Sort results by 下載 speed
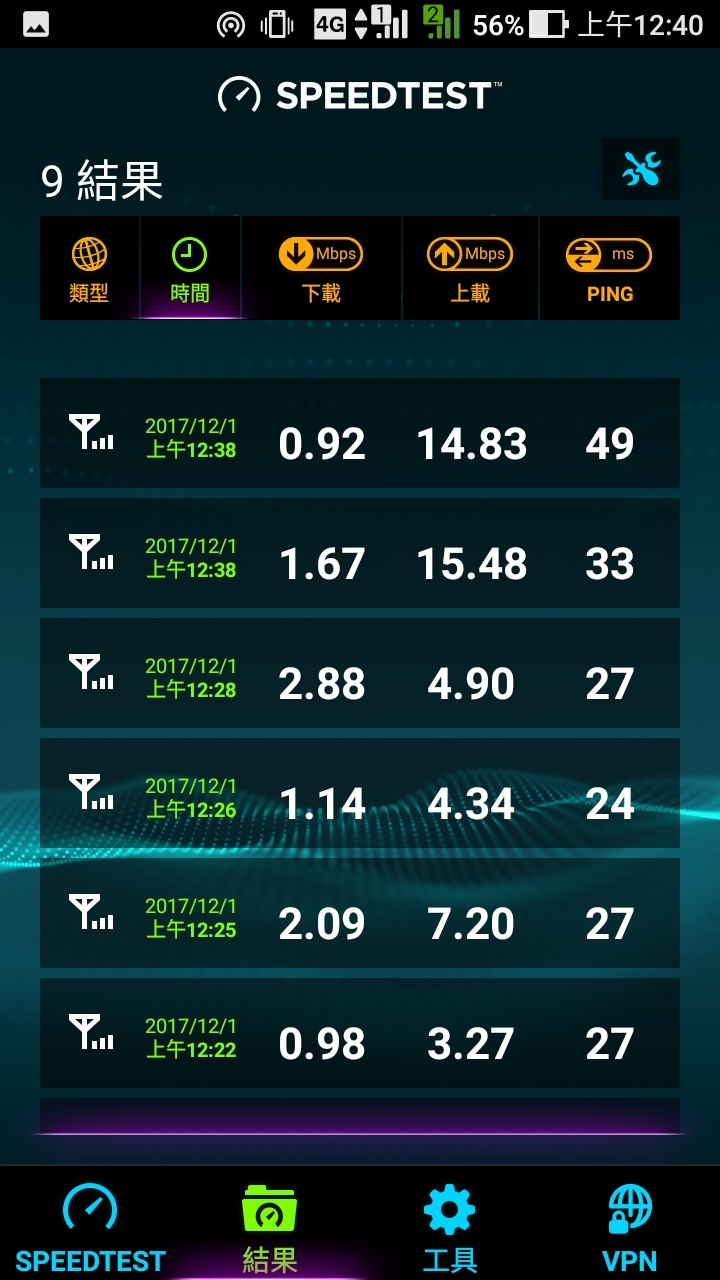This screenshot has height=1280, width=720. (x=321, y=268)
